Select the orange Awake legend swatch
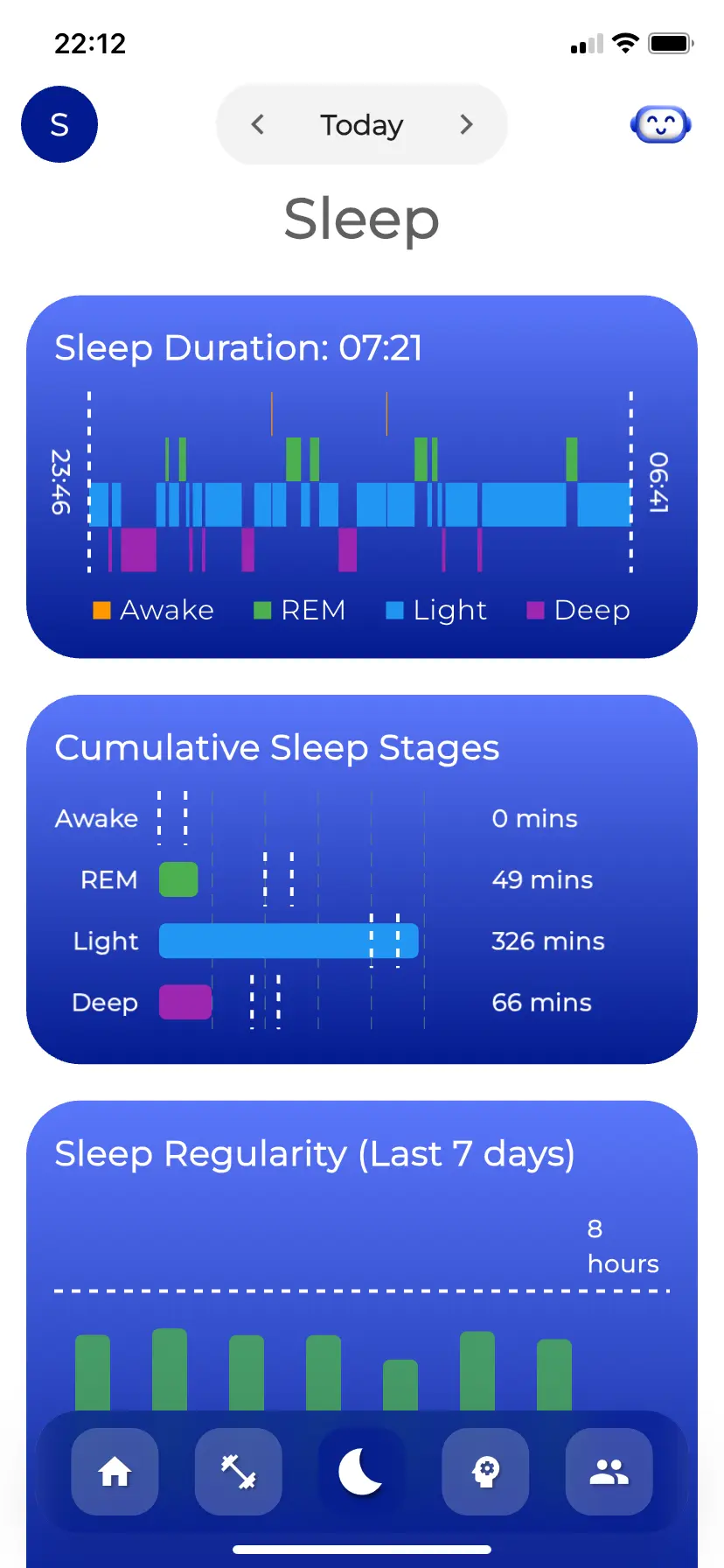The width and height of the screenshot is (724, 1568). pyautogui.click(x=102, y=609)
